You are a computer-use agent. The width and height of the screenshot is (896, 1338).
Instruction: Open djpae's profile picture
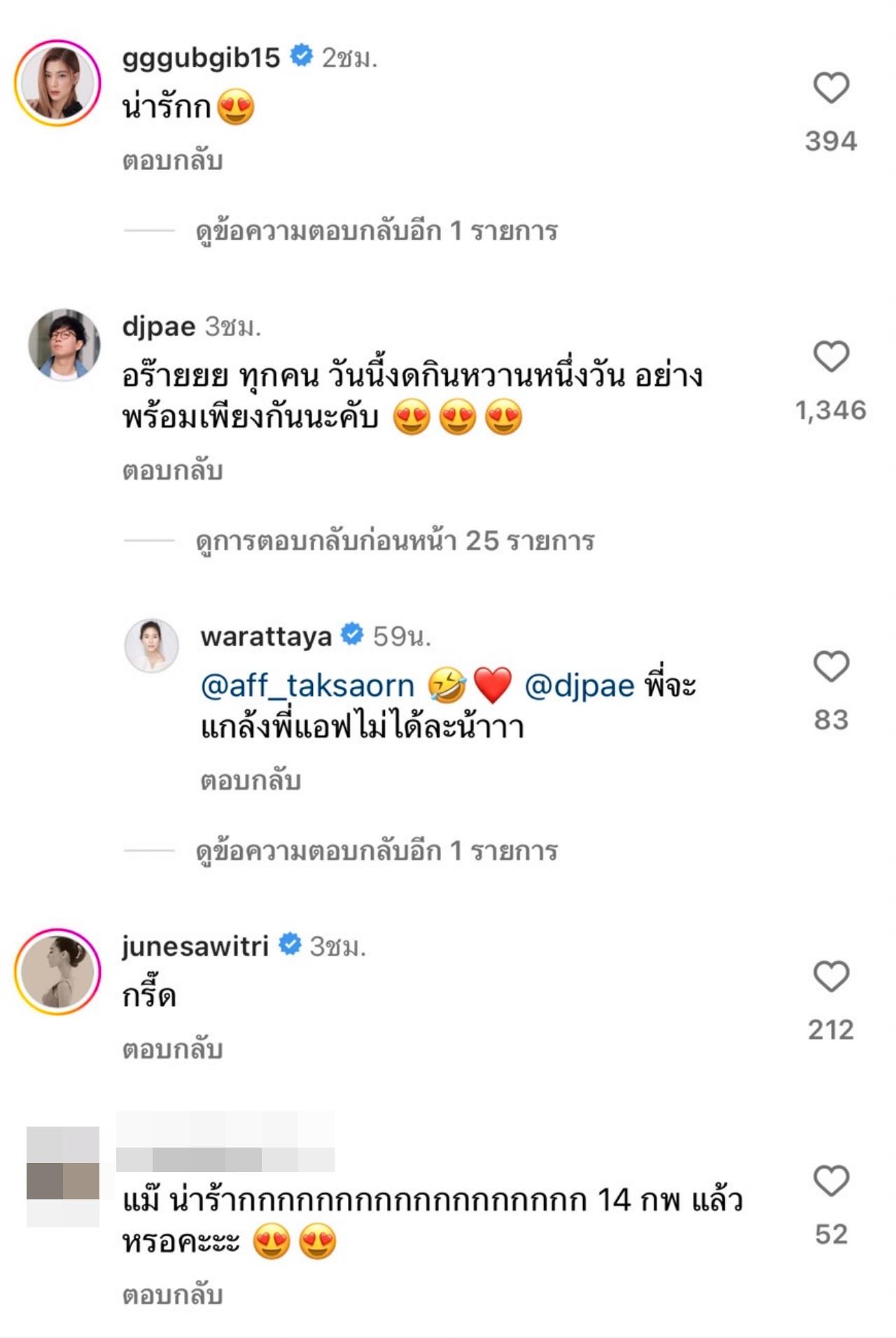(64, 344)
